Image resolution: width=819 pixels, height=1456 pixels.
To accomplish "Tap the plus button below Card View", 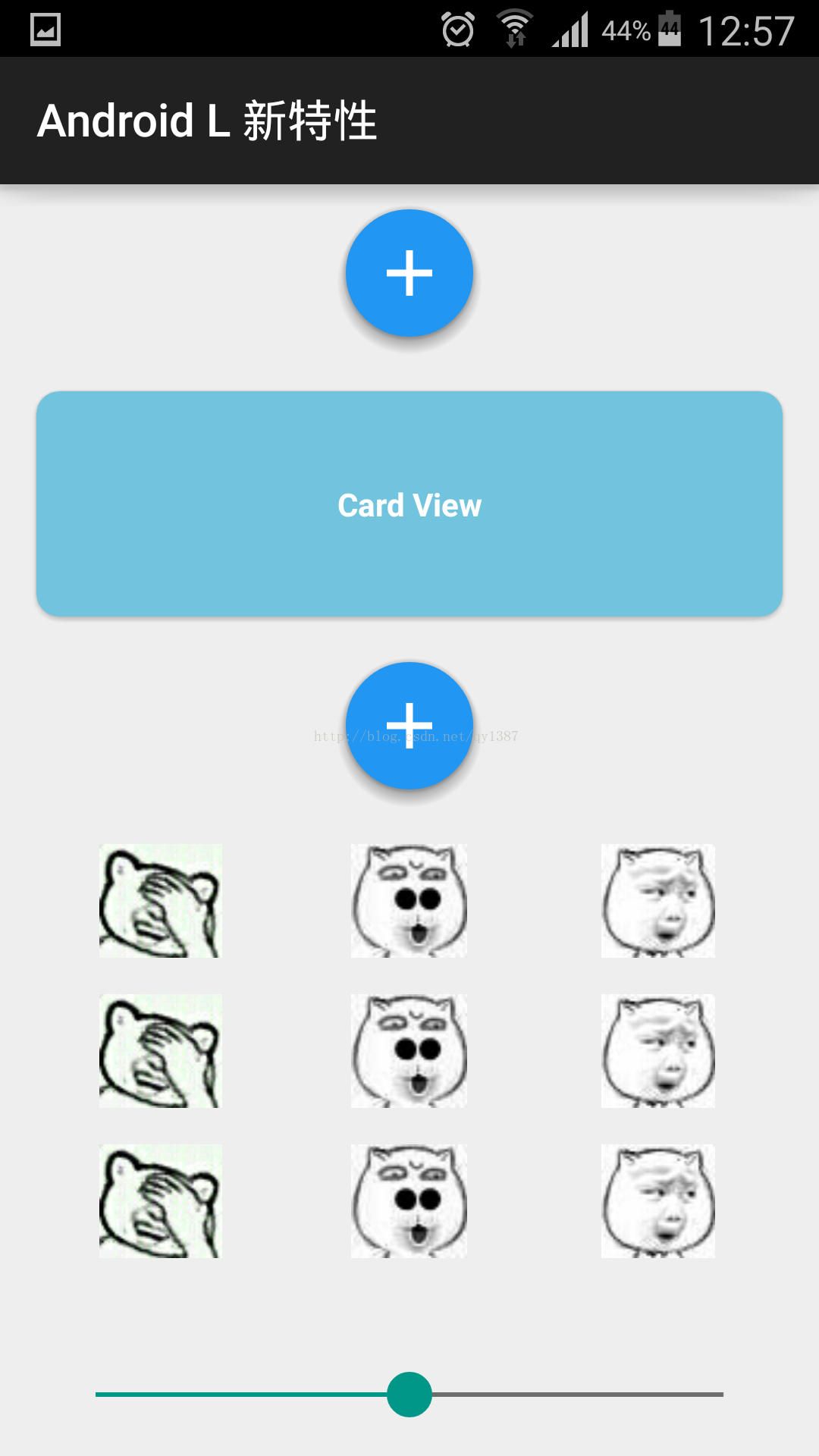I will [x=409, y=726].
